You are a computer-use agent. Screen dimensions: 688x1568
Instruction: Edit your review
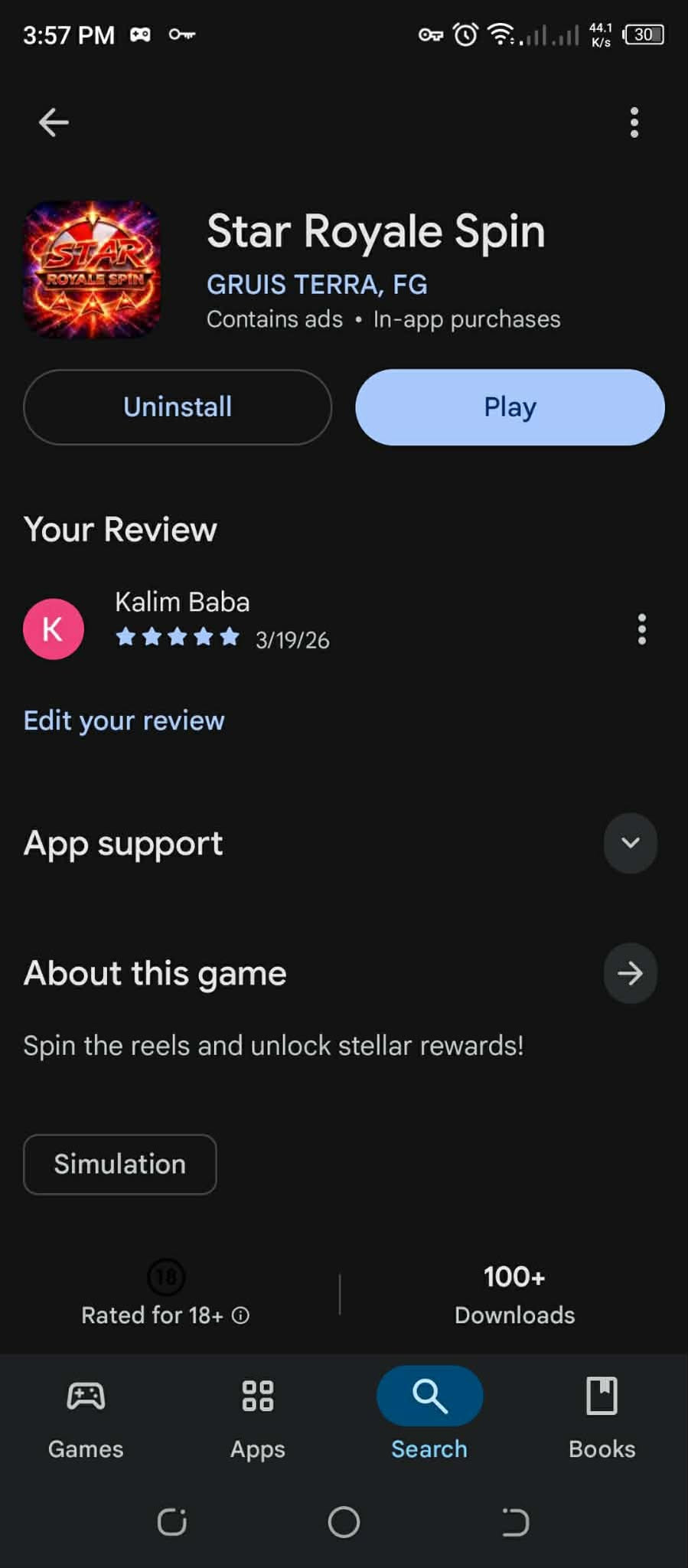[x=124, y=721]
